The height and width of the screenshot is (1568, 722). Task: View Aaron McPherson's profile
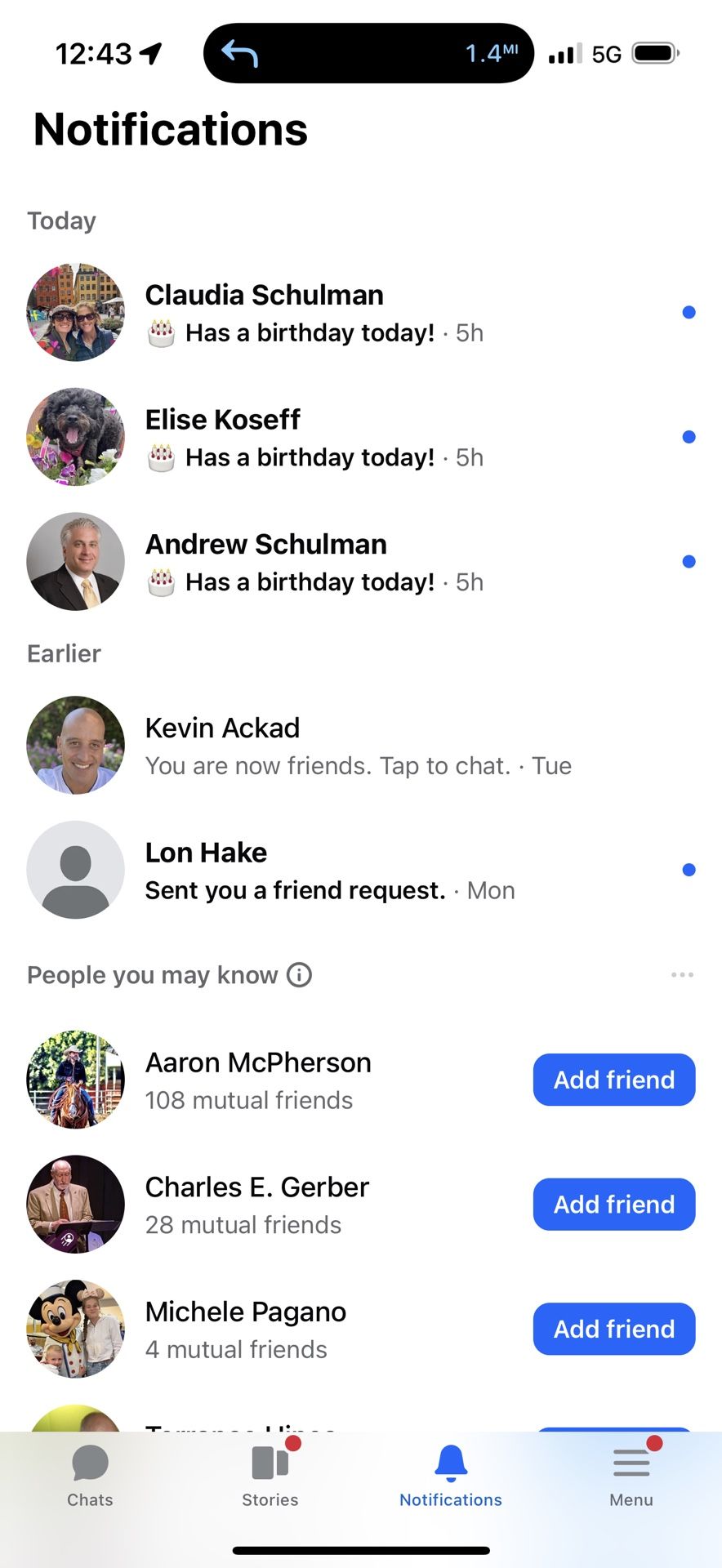(258, 1063)
